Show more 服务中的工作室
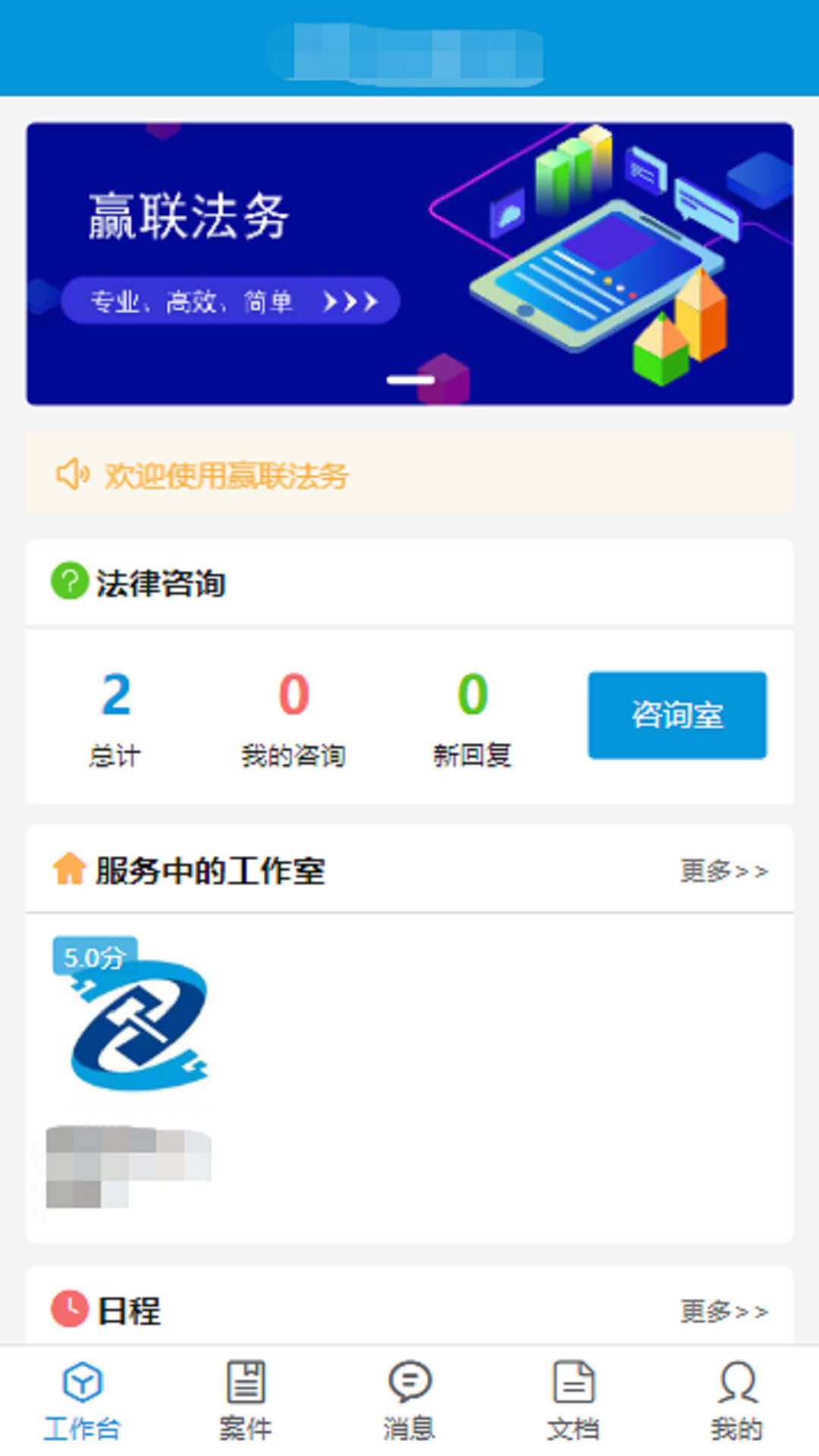 [x=723, y=871]
